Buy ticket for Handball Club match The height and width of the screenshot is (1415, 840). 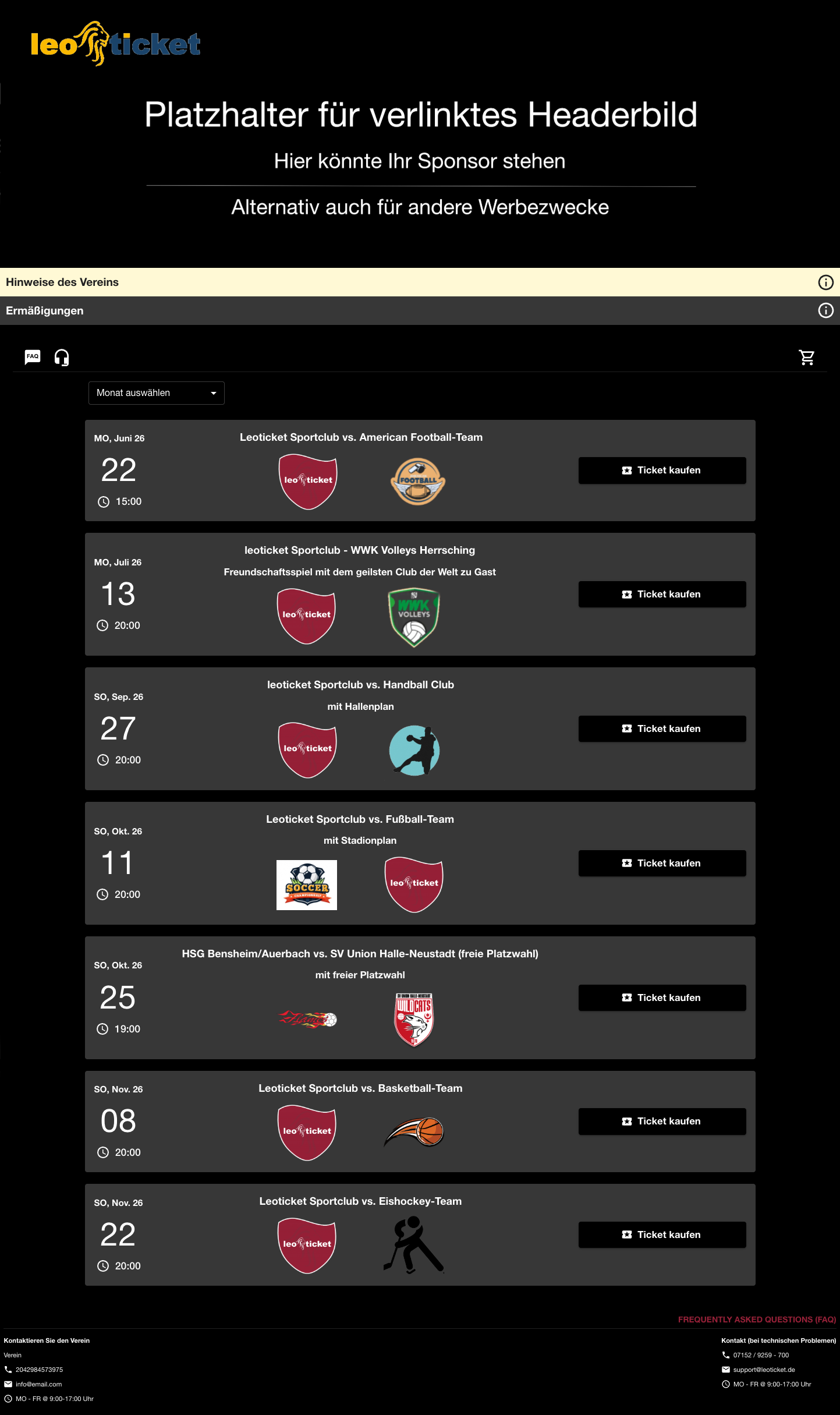(x=662, y=729)
